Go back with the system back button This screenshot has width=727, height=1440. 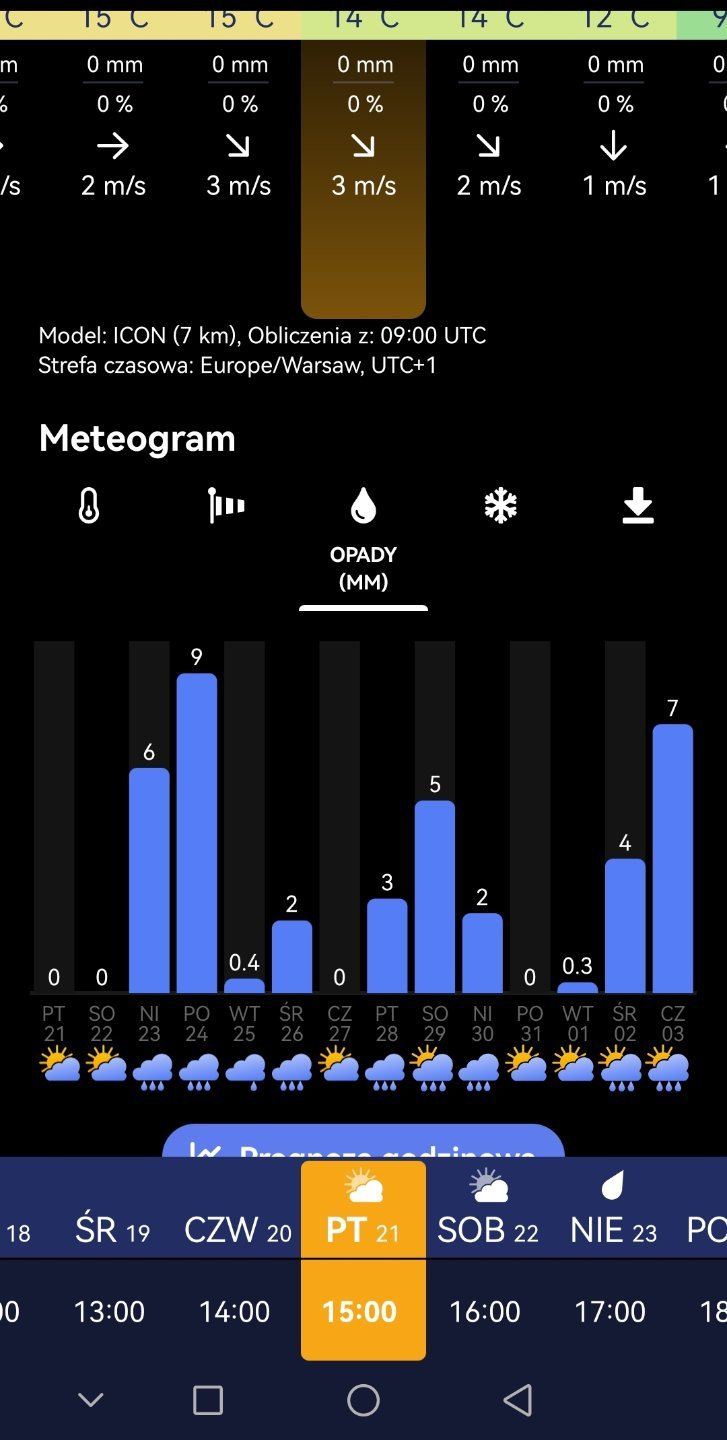point(517,1400)
